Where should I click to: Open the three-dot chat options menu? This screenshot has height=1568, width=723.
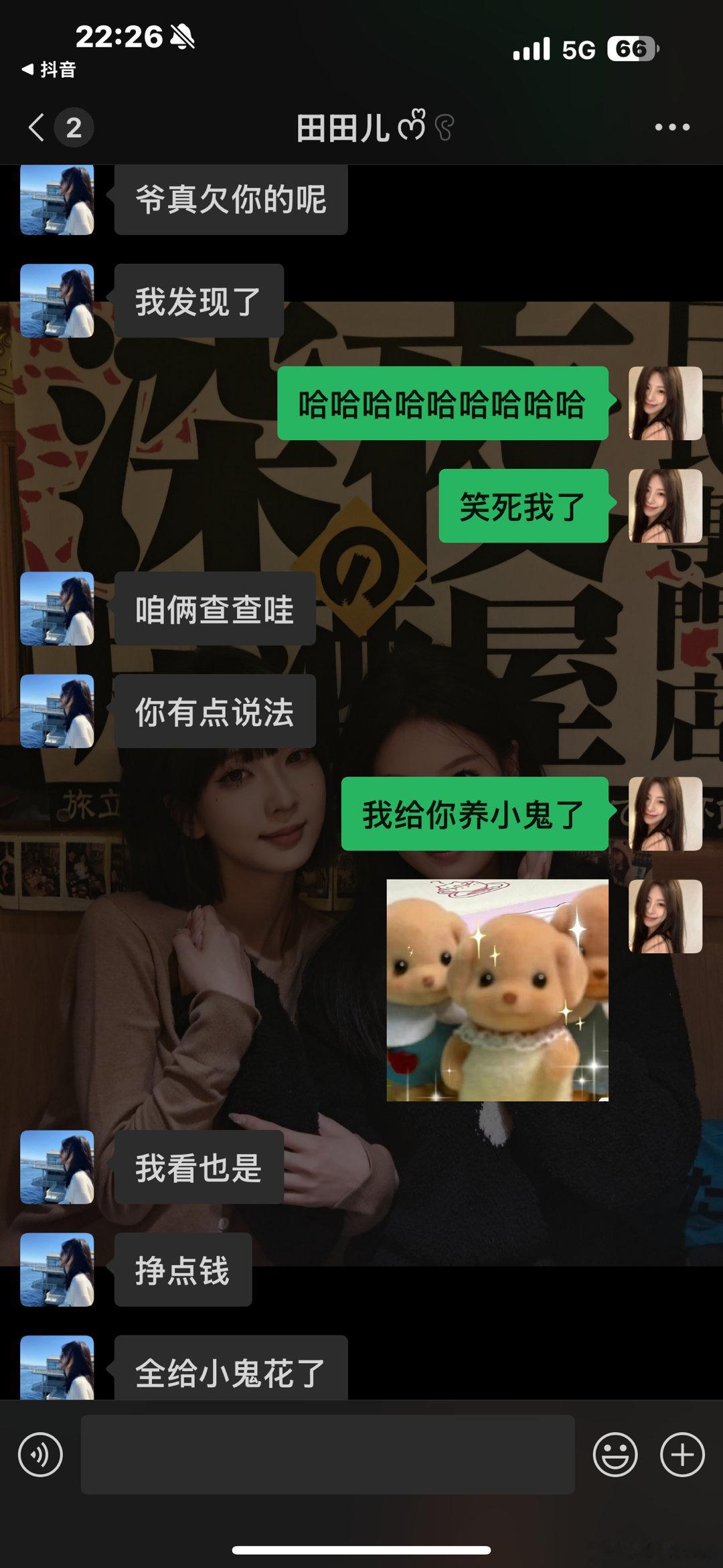tap(671, 127)
